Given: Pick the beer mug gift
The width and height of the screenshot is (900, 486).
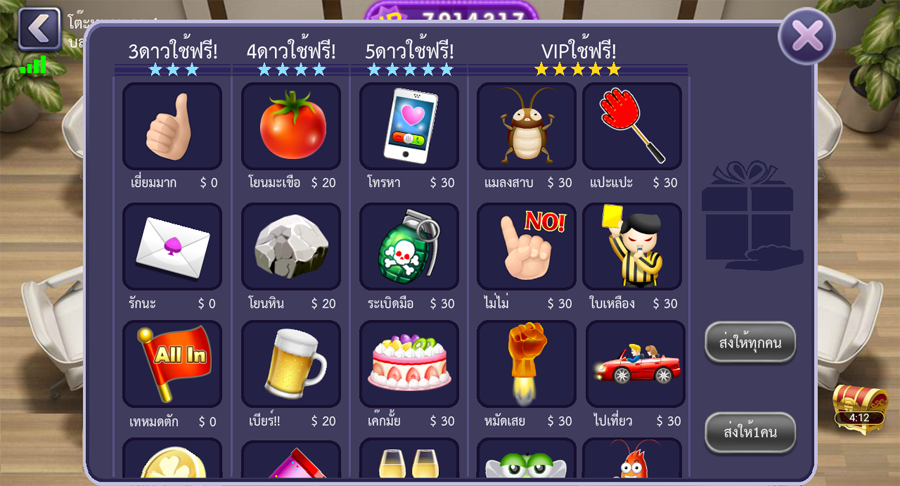Looking at the screenshot, I should pos(291,364).
